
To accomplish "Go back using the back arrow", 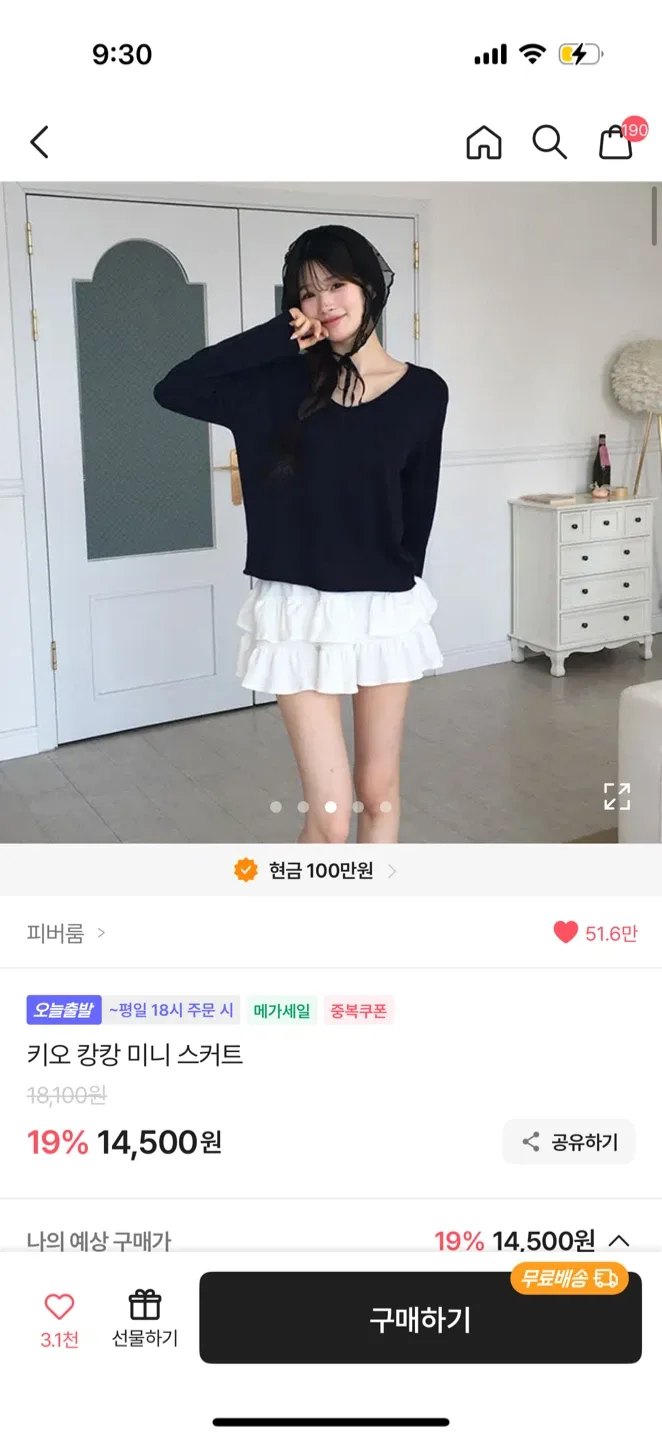I will [x=39, y=143].
